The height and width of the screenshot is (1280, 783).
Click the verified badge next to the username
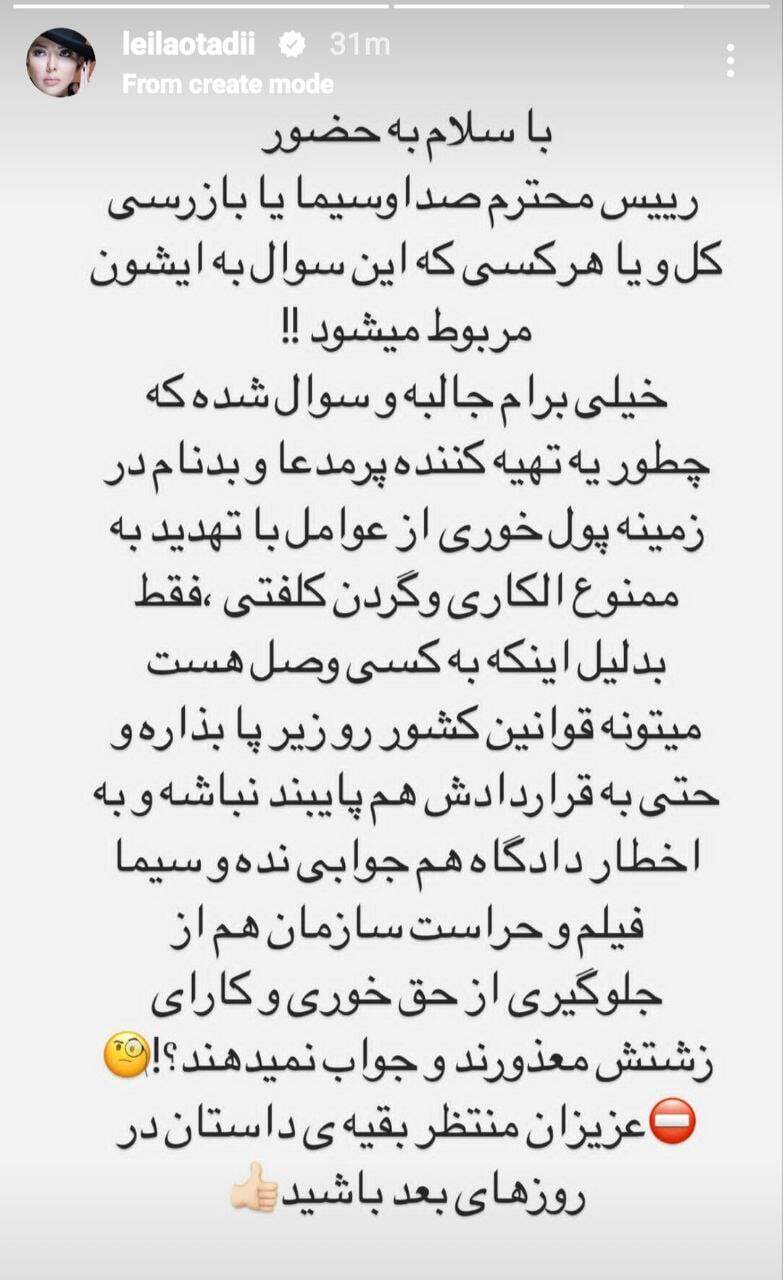coord(292,42)
